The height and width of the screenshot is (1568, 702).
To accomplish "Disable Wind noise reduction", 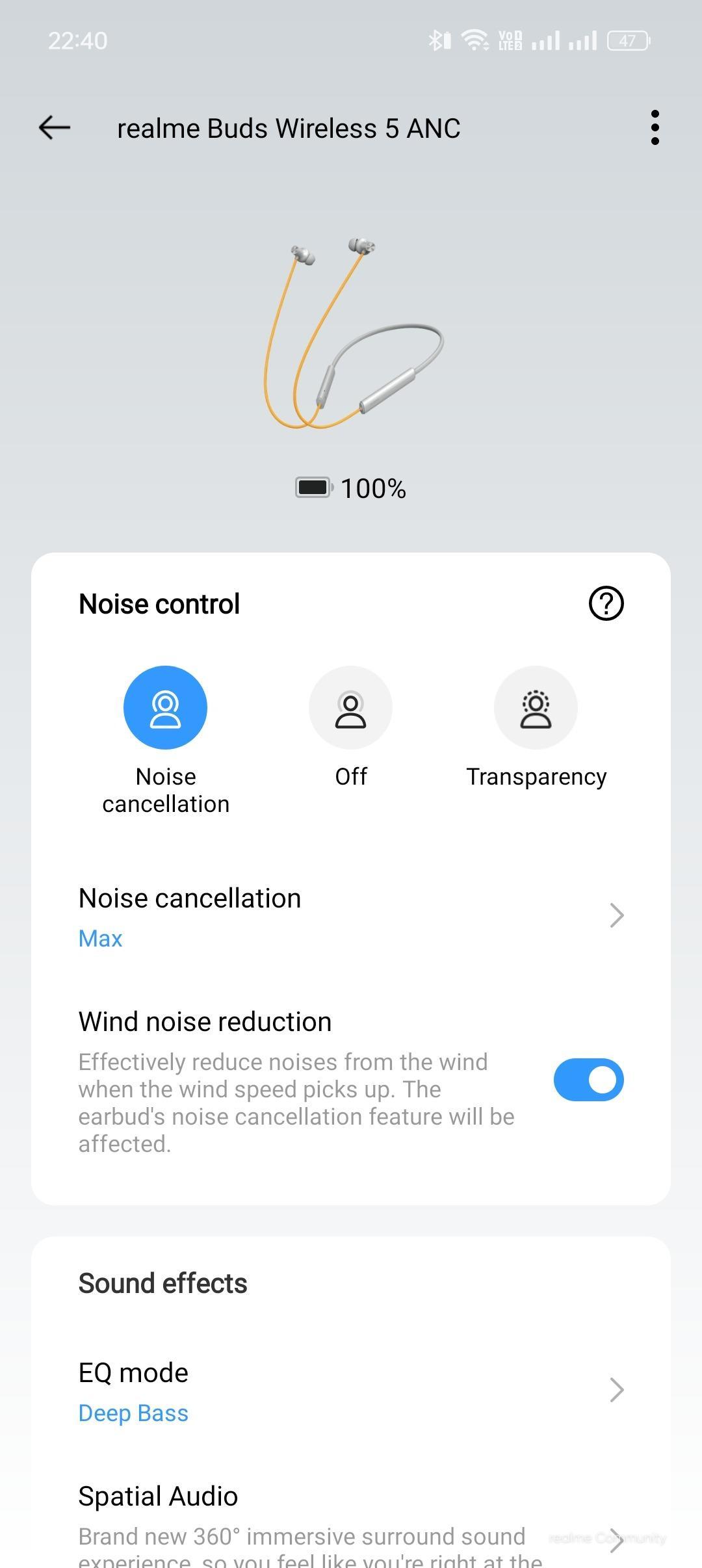I will [x=588, y=1080].
